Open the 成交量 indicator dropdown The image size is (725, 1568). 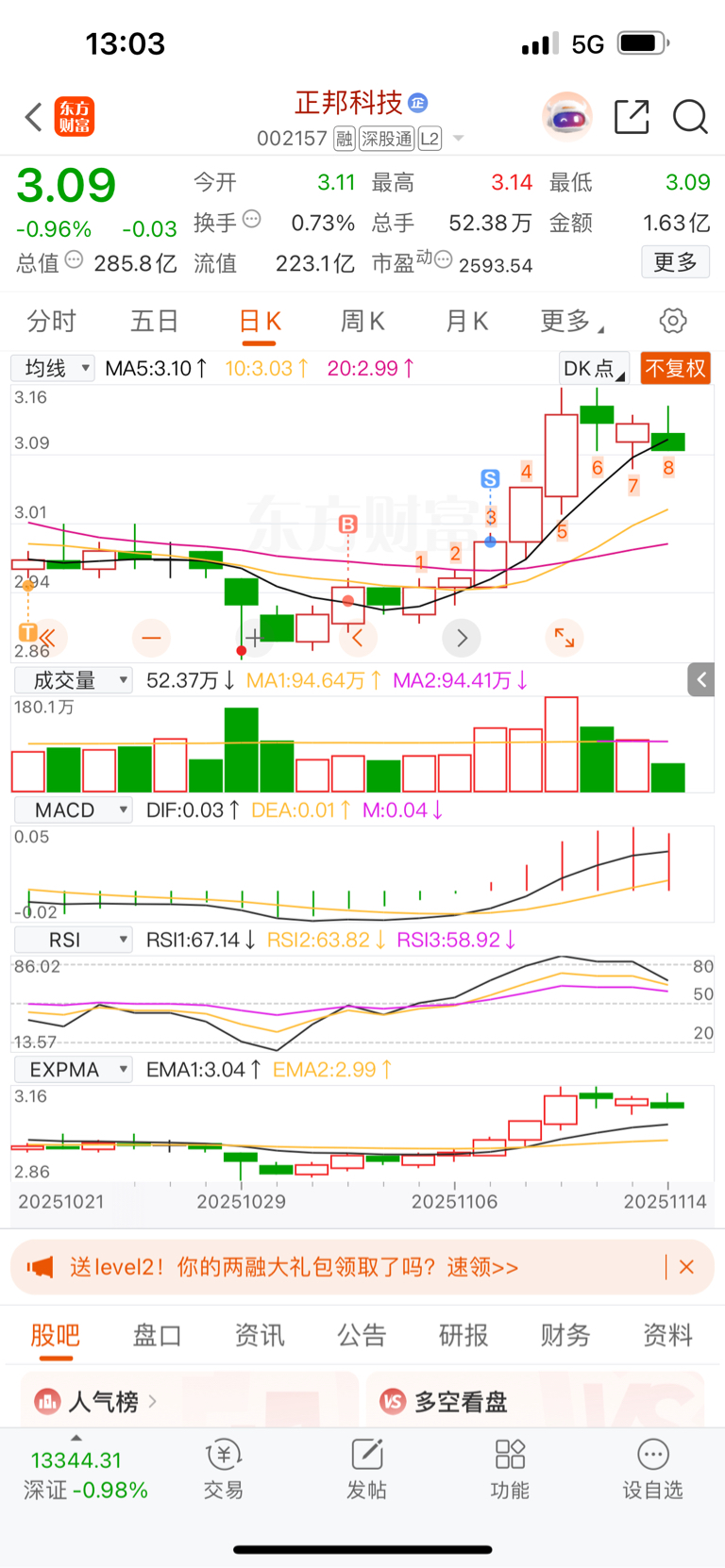(73, 680)
